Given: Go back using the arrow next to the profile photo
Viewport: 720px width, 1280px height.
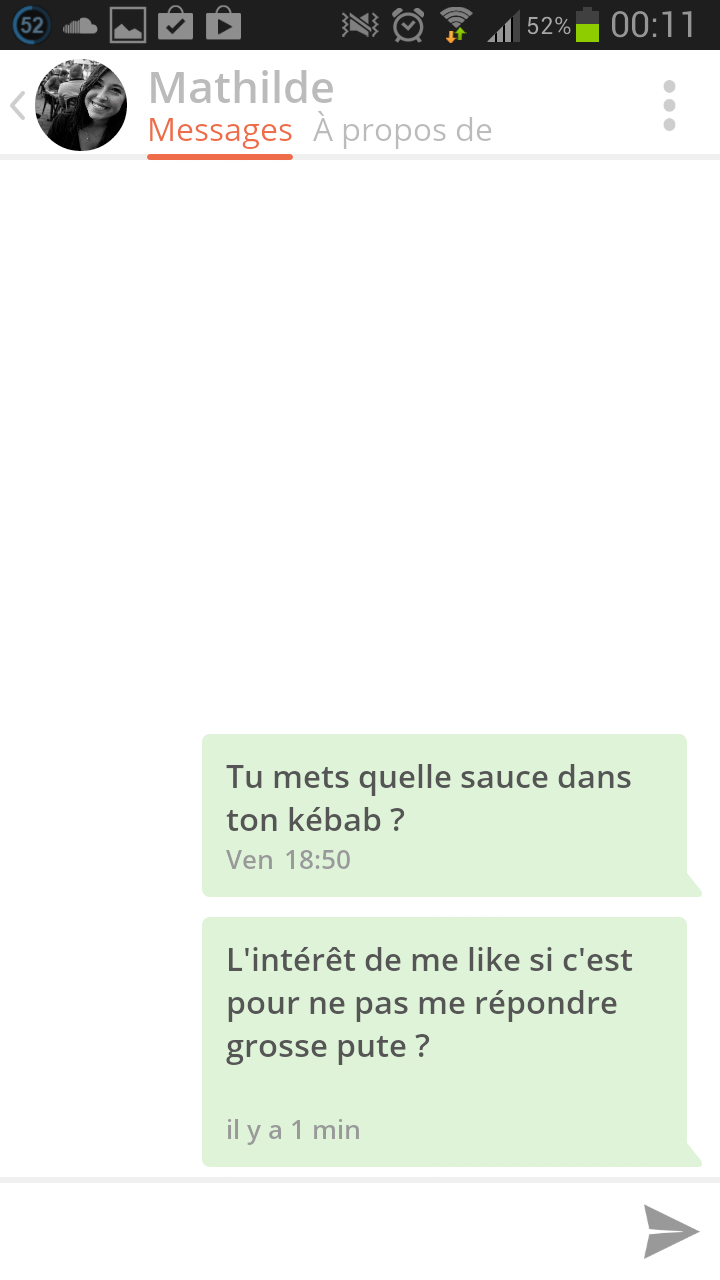Looking at the screenshot, I should 17,106.
